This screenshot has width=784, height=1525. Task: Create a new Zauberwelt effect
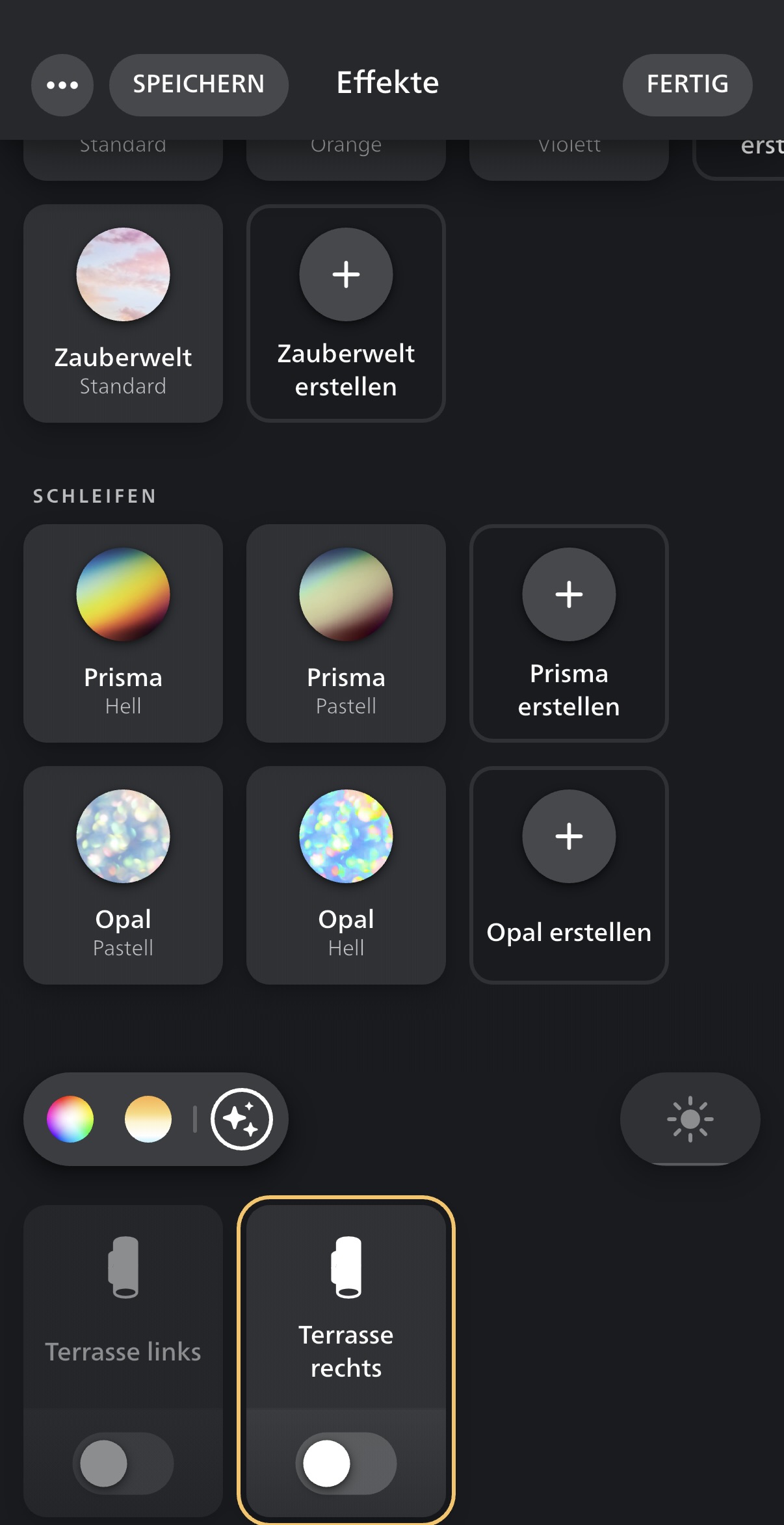[x=346, y=313]
